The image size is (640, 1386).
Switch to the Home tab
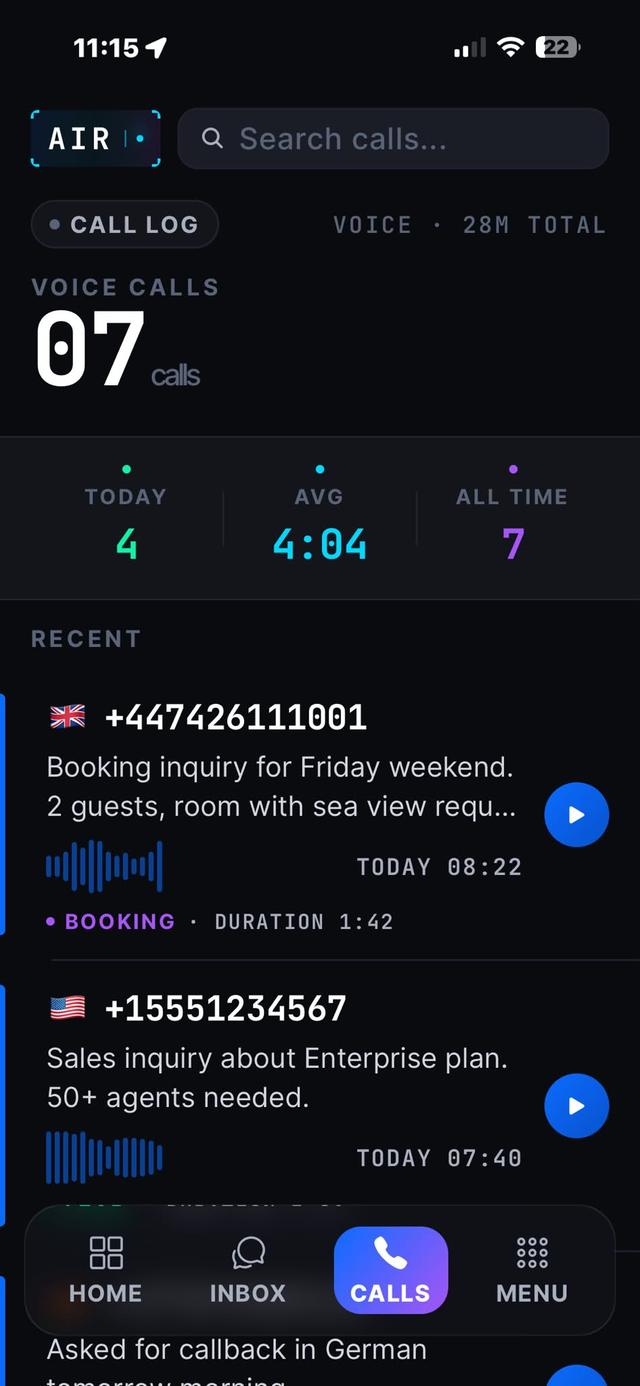[x=105, y=1270]
